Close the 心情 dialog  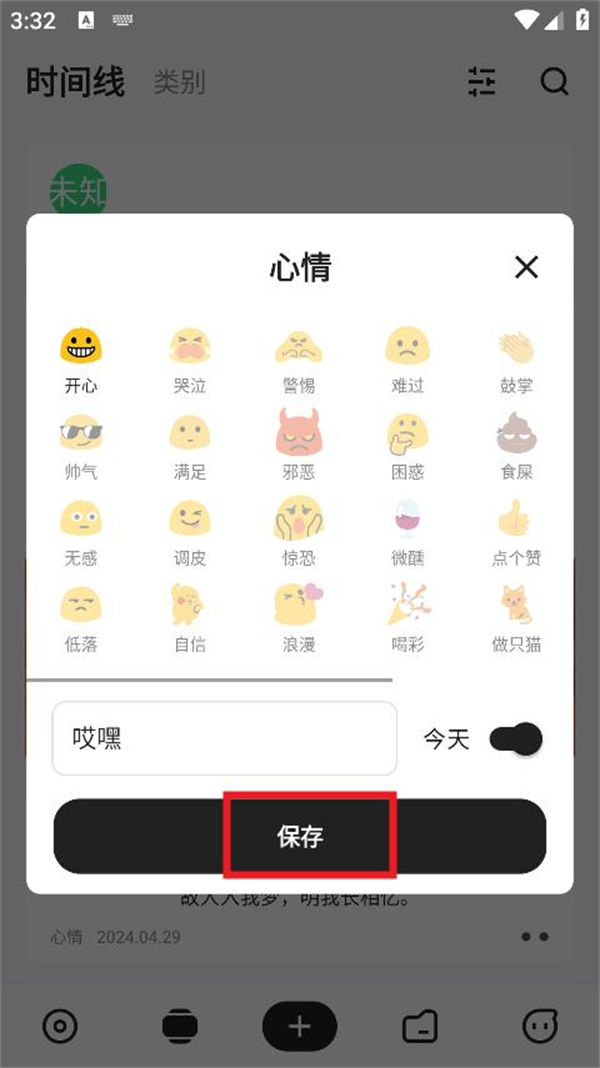pos(526,267)
